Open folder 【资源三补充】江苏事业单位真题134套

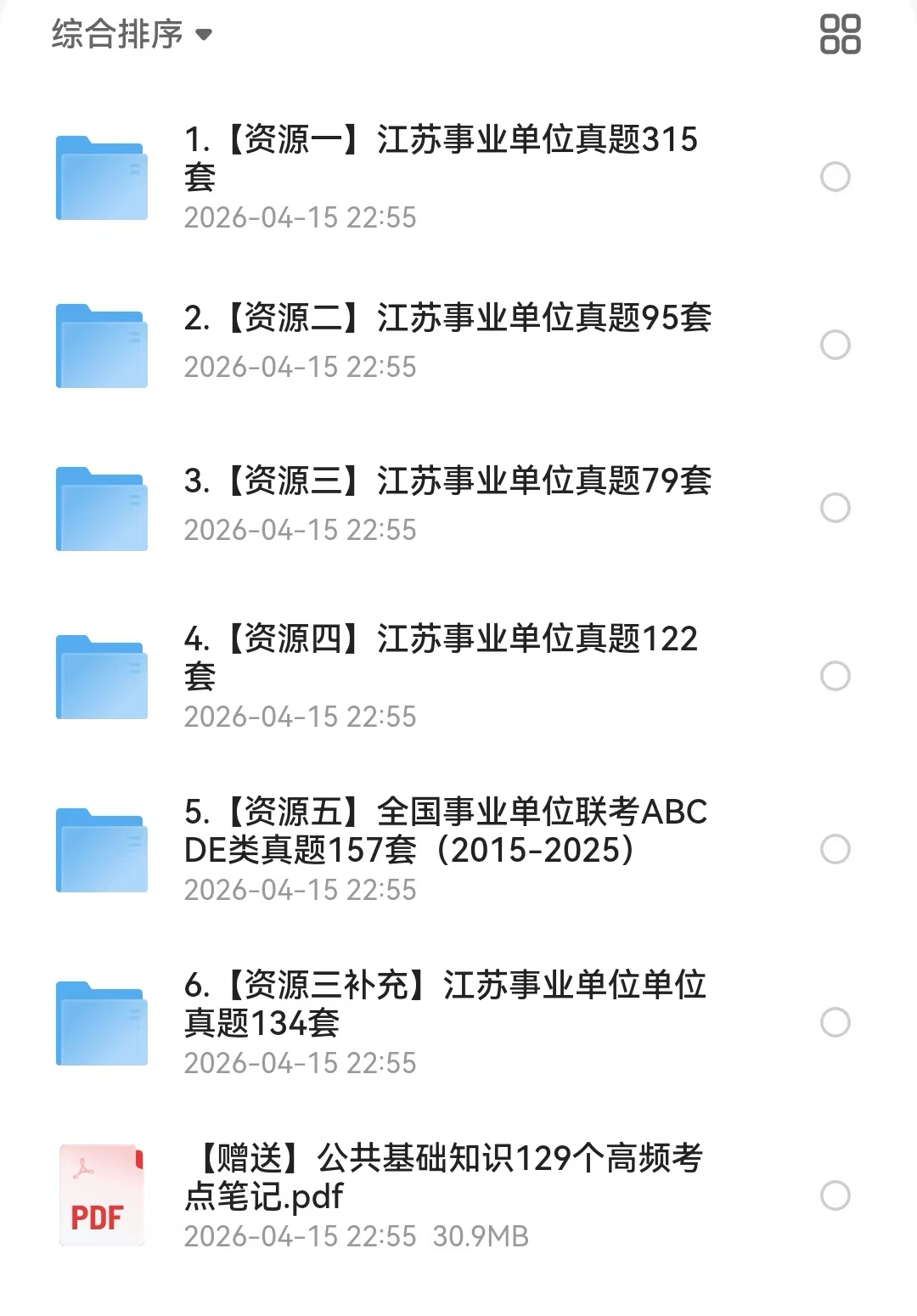point(445,1004)
